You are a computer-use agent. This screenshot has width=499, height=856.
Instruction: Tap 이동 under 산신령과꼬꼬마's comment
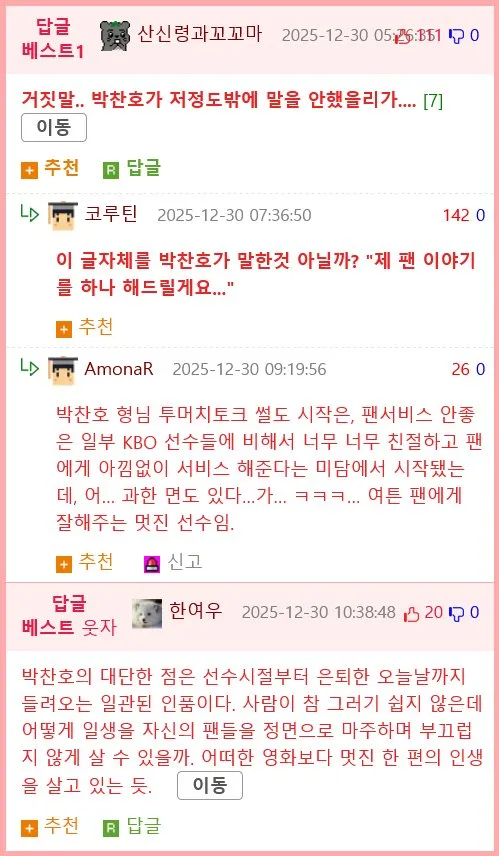54,128
